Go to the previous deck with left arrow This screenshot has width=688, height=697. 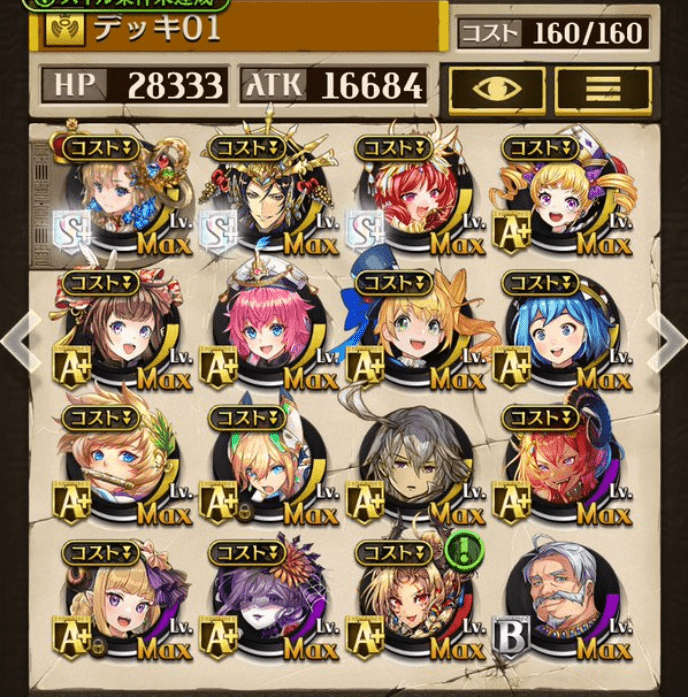click(17, 338)
